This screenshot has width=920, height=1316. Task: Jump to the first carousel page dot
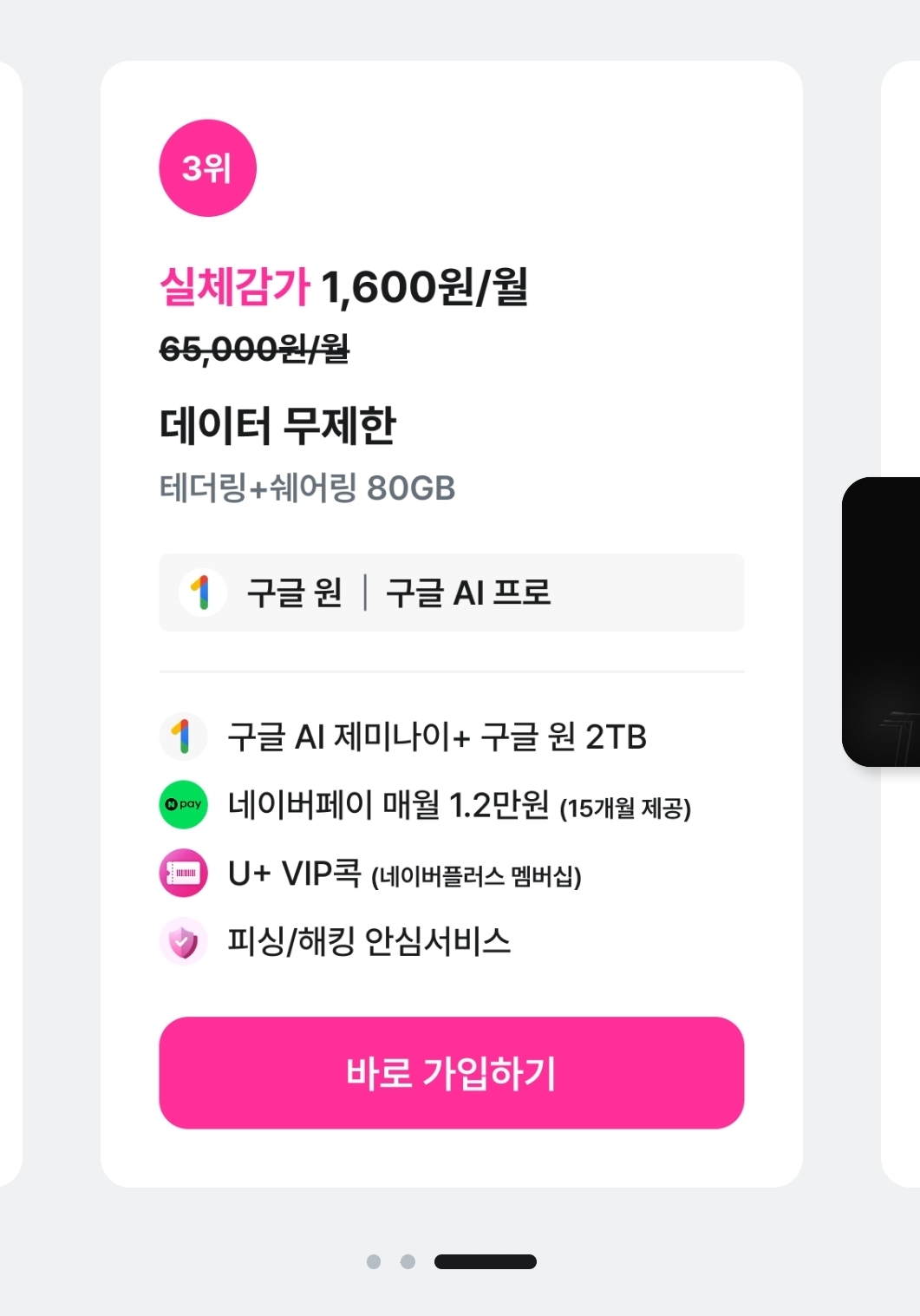[374, 1261]
